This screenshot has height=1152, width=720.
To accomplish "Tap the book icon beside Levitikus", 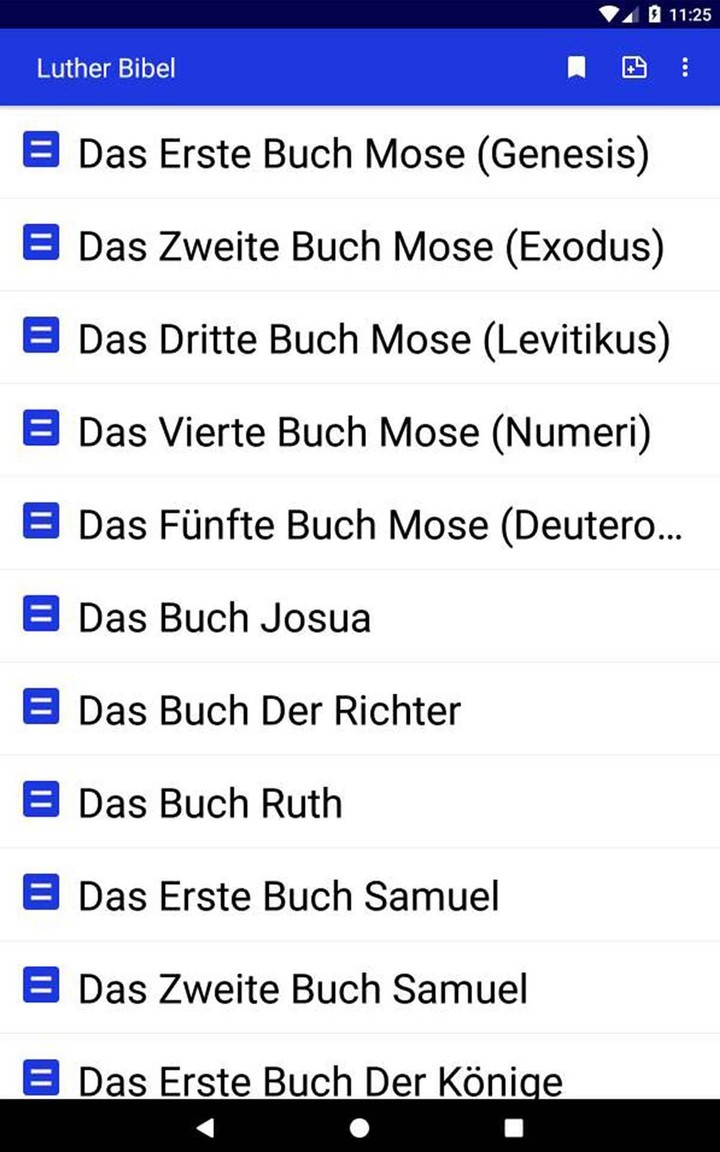I will coord(40,336).
